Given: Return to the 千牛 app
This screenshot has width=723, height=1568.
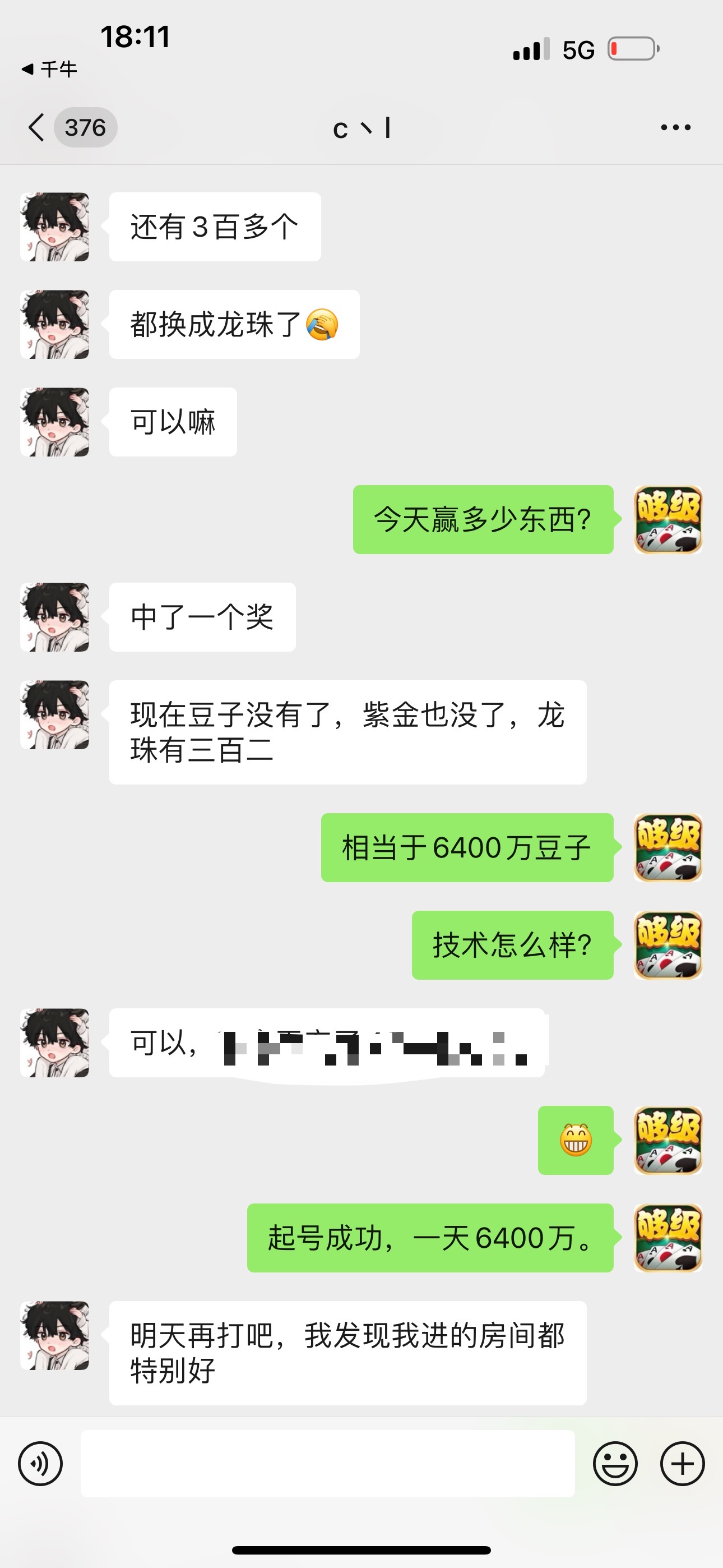Looking at the screenshot, I should (x=50, y=69).
